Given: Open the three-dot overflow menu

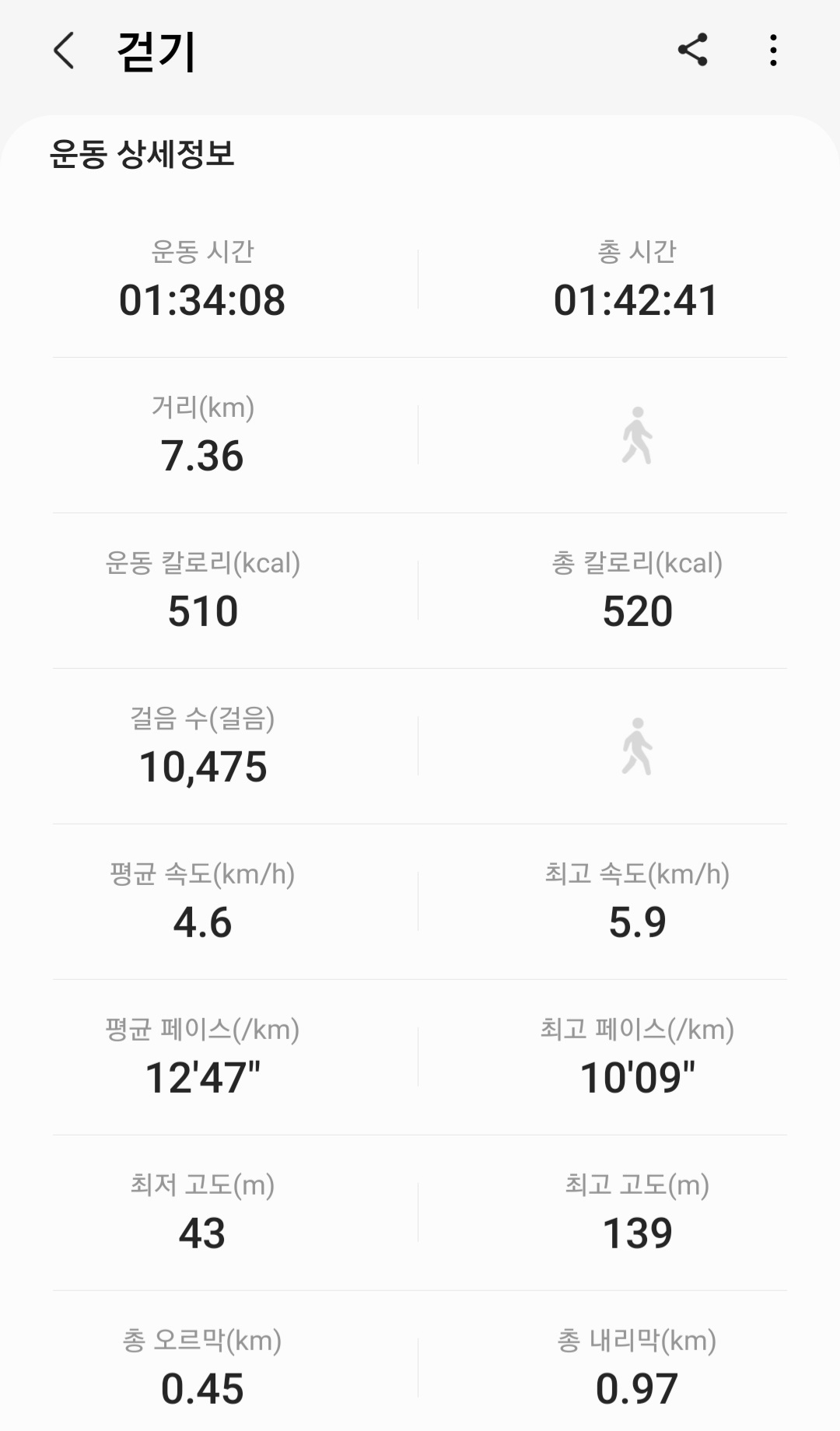Looking at the screenshot, I should click(772, 50).
